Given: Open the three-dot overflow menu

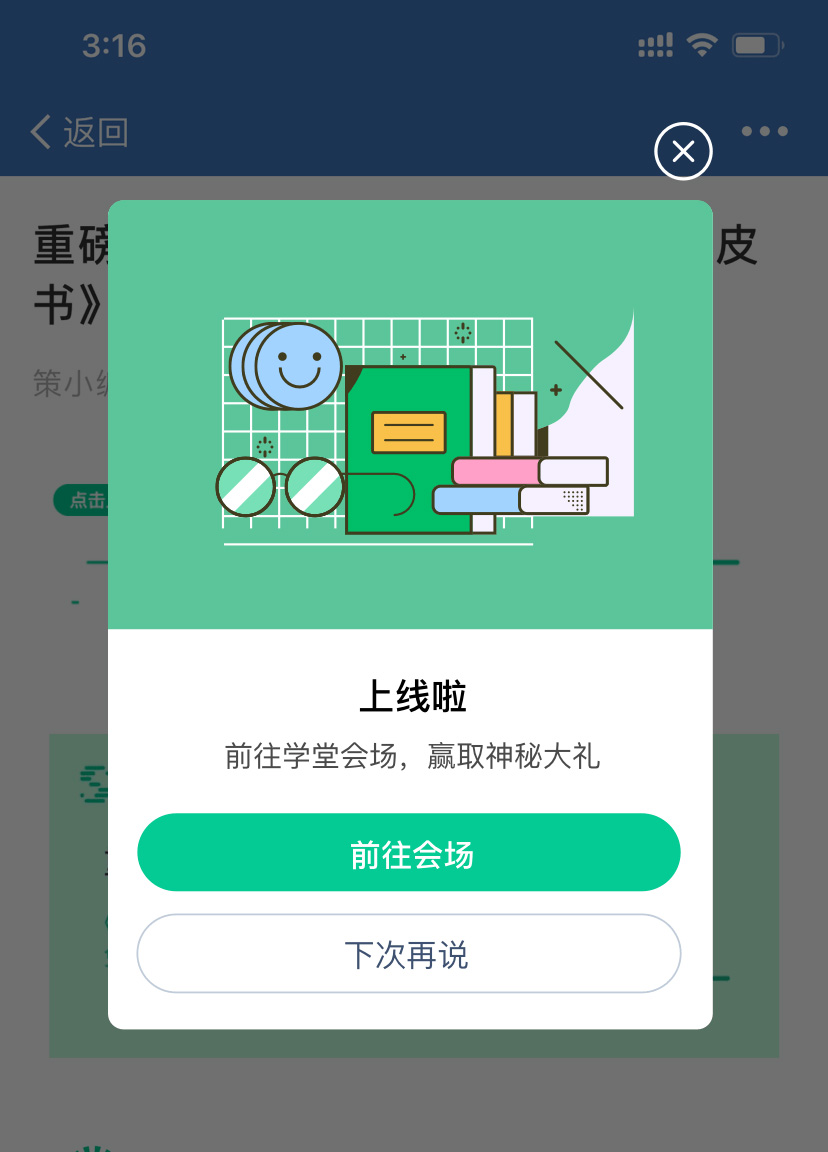Looking at the screenshot, I should pos(764,131).
